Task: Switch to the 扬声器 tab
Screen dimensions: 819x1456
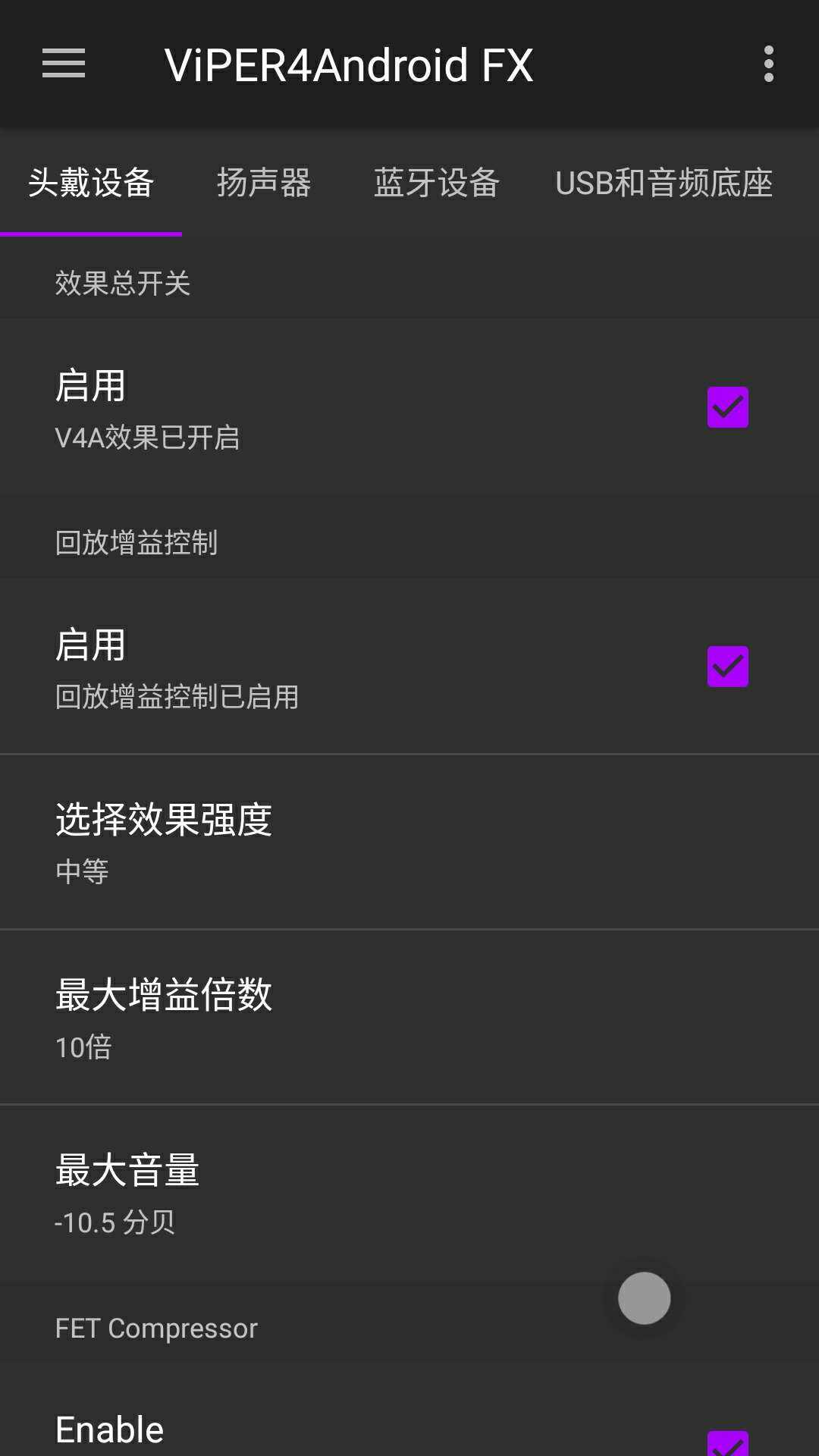Action: point(264,183)
